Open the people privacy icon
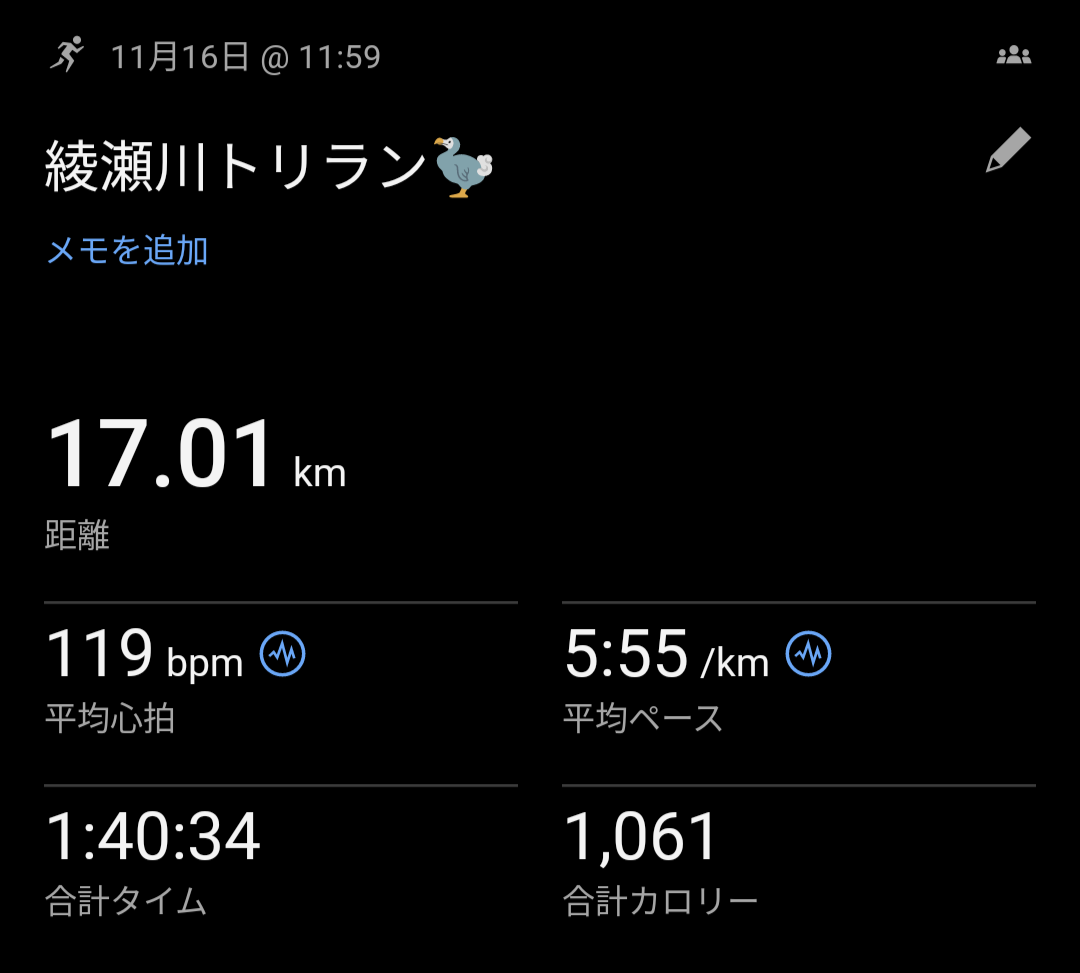Image resolution: width=1080 pixels, height=973 pixels. coord(1013,55)
